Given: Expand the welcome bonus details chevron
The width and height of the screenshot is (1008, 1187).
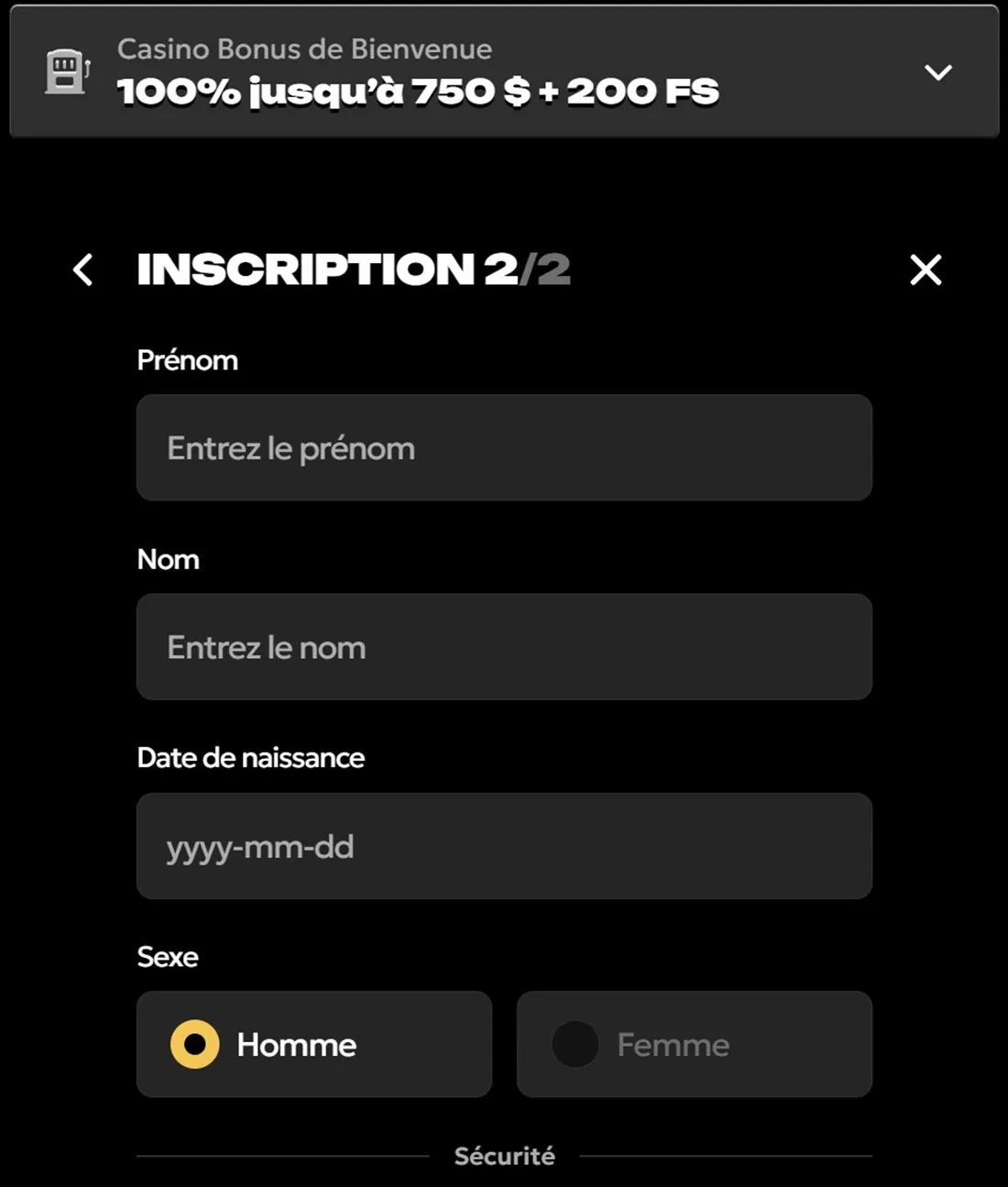Looking at the screenshot, I should tap(938, 72).
